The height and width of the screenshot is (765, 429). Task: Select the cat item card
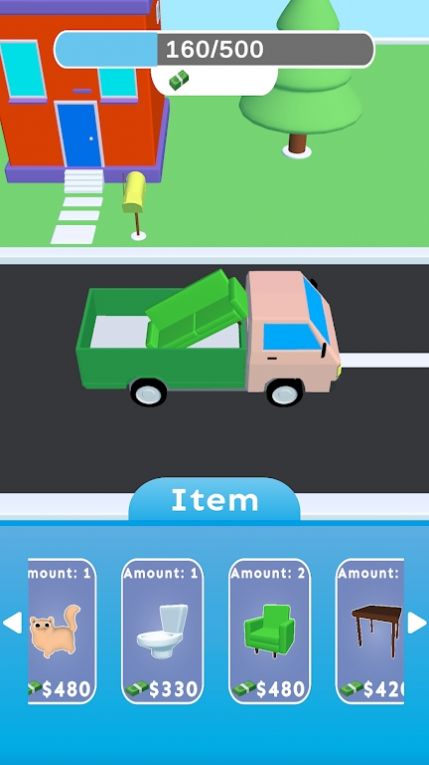(x=62, y=631)
